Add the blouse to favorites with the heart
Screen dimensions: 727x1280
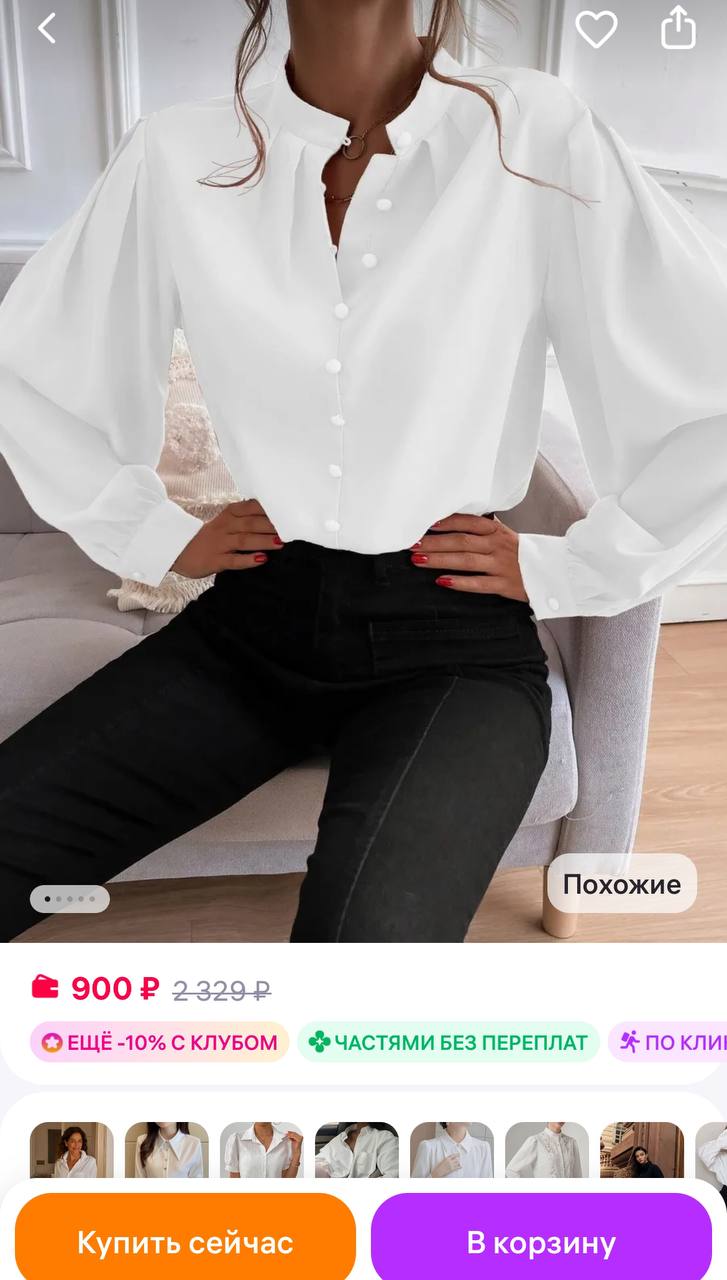(x=596, y=30)
